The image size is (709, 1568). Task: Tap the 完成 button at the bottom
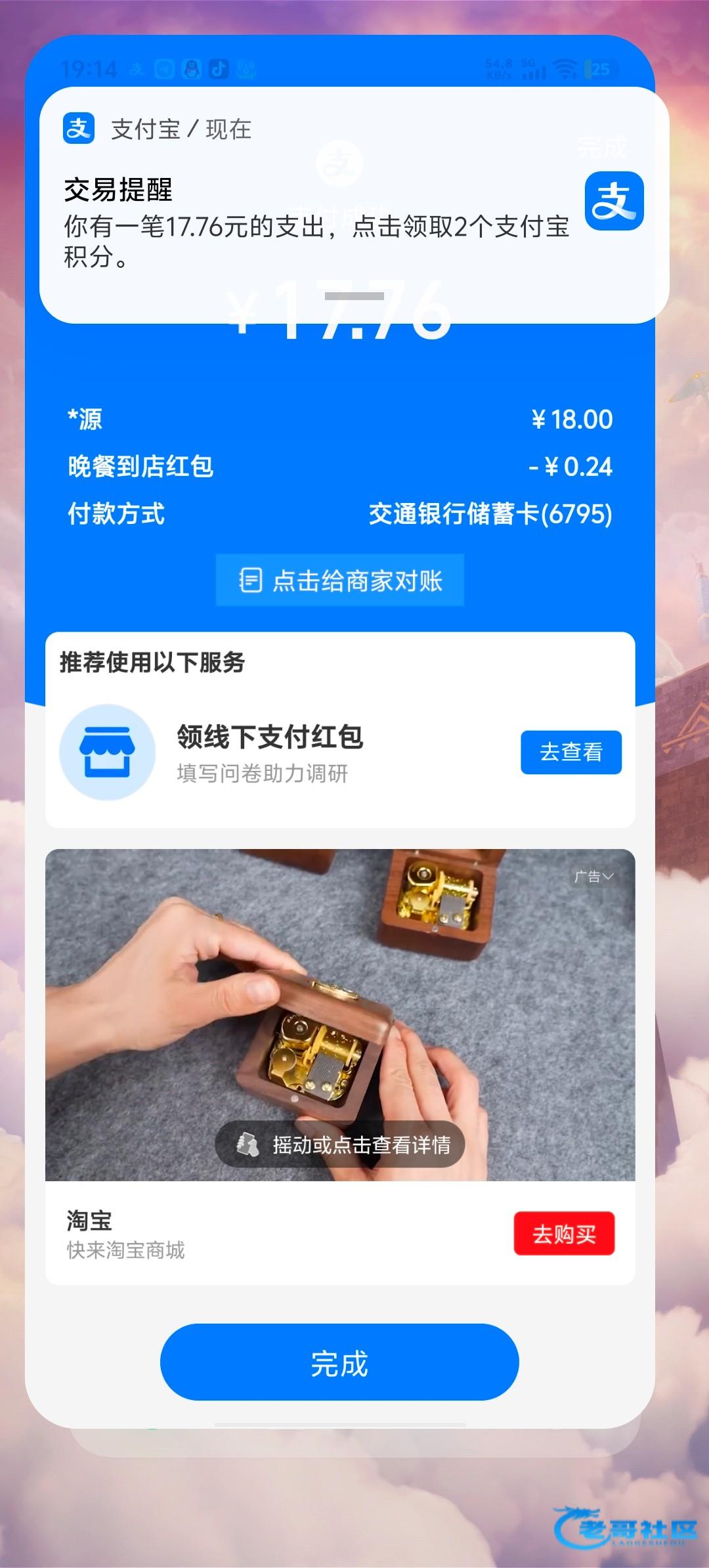coord(339,1364)
